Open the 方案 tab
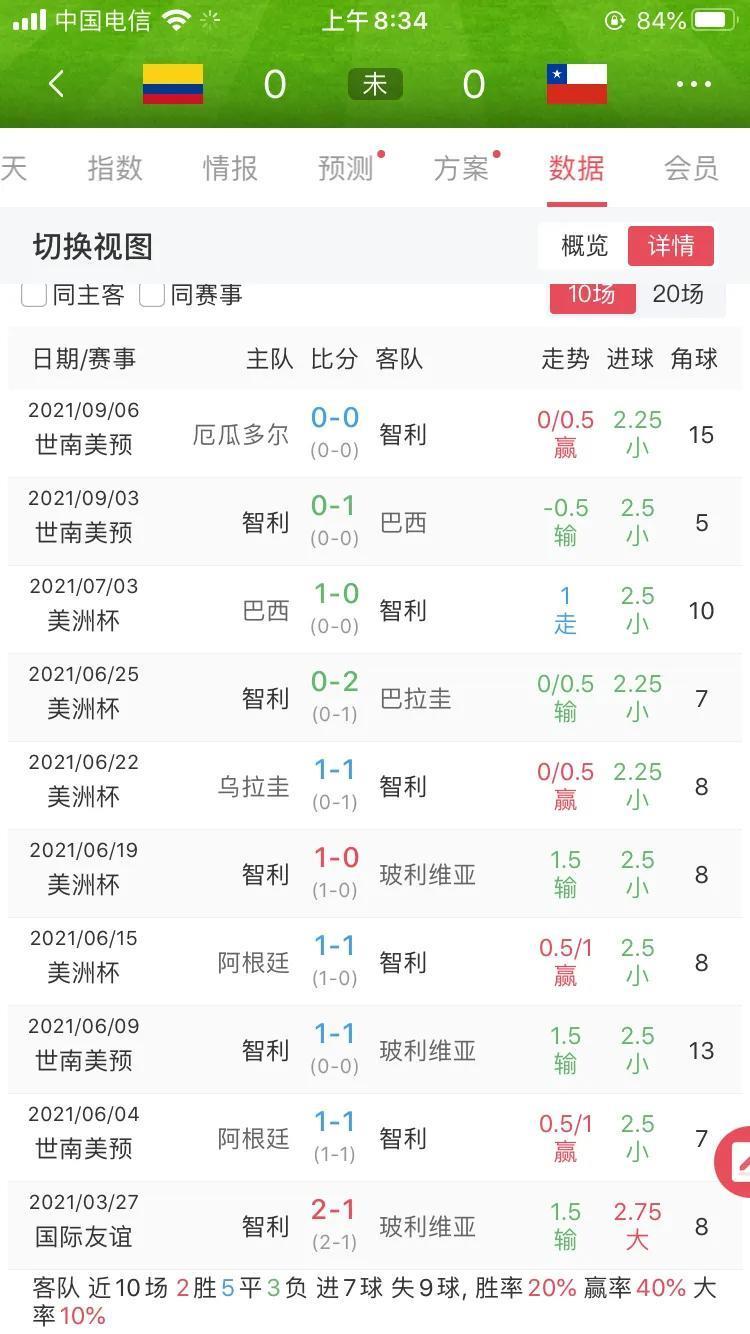This screenshot has height=1334, width=750. tap(461, 168)
